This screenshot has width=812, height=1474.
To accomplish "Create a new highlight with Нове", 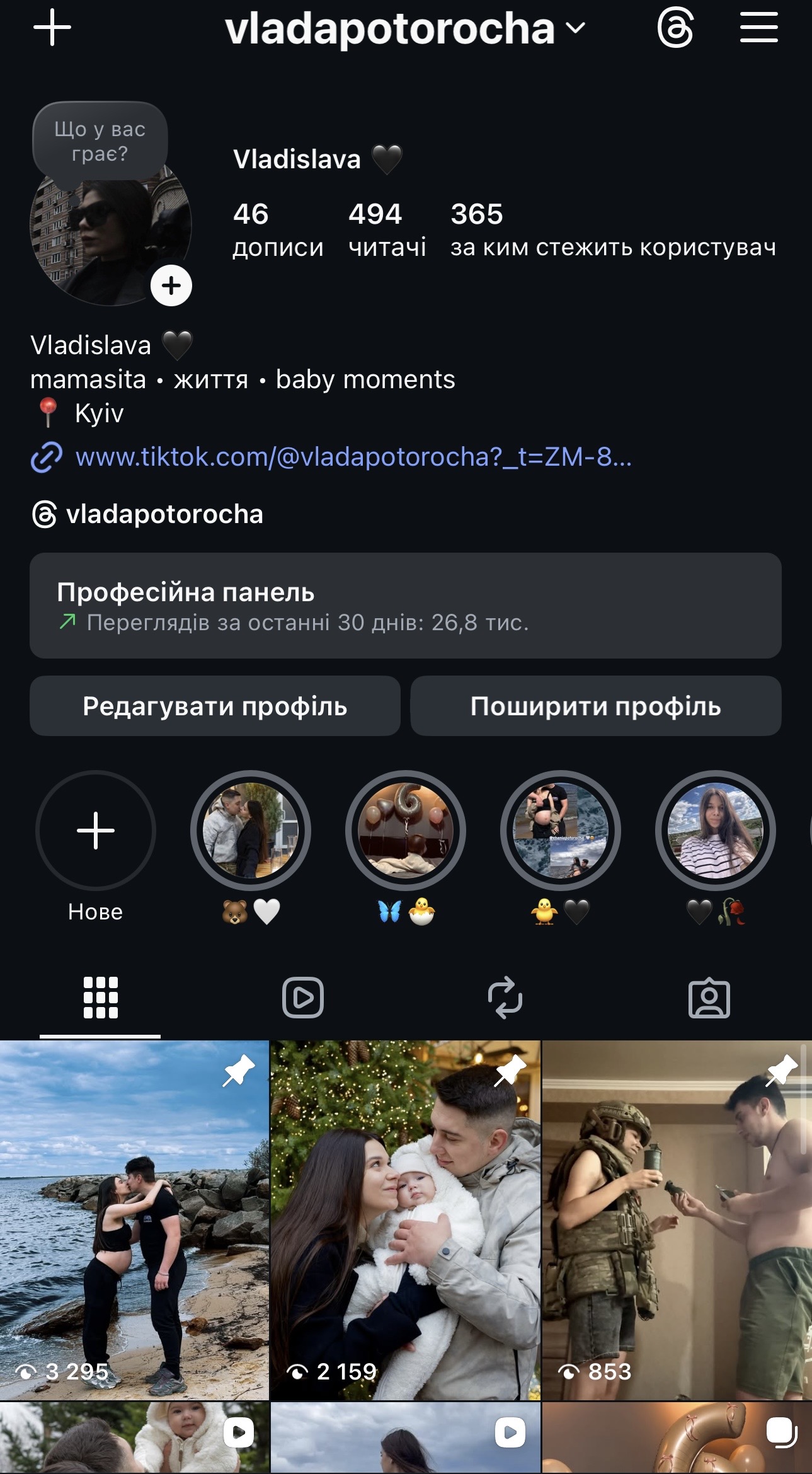I will (96, 831).
